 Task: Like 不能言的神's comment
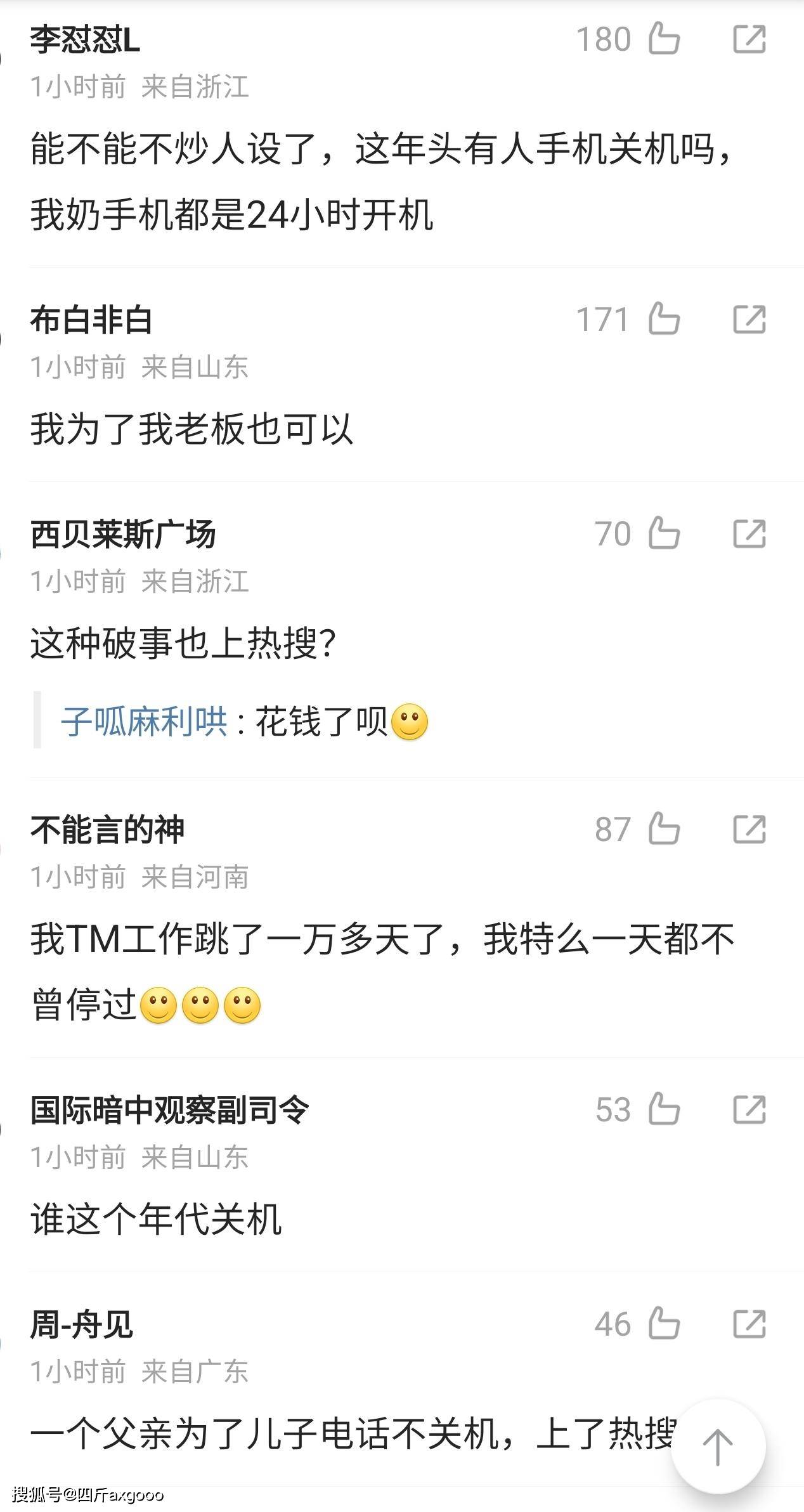(664, 828)
